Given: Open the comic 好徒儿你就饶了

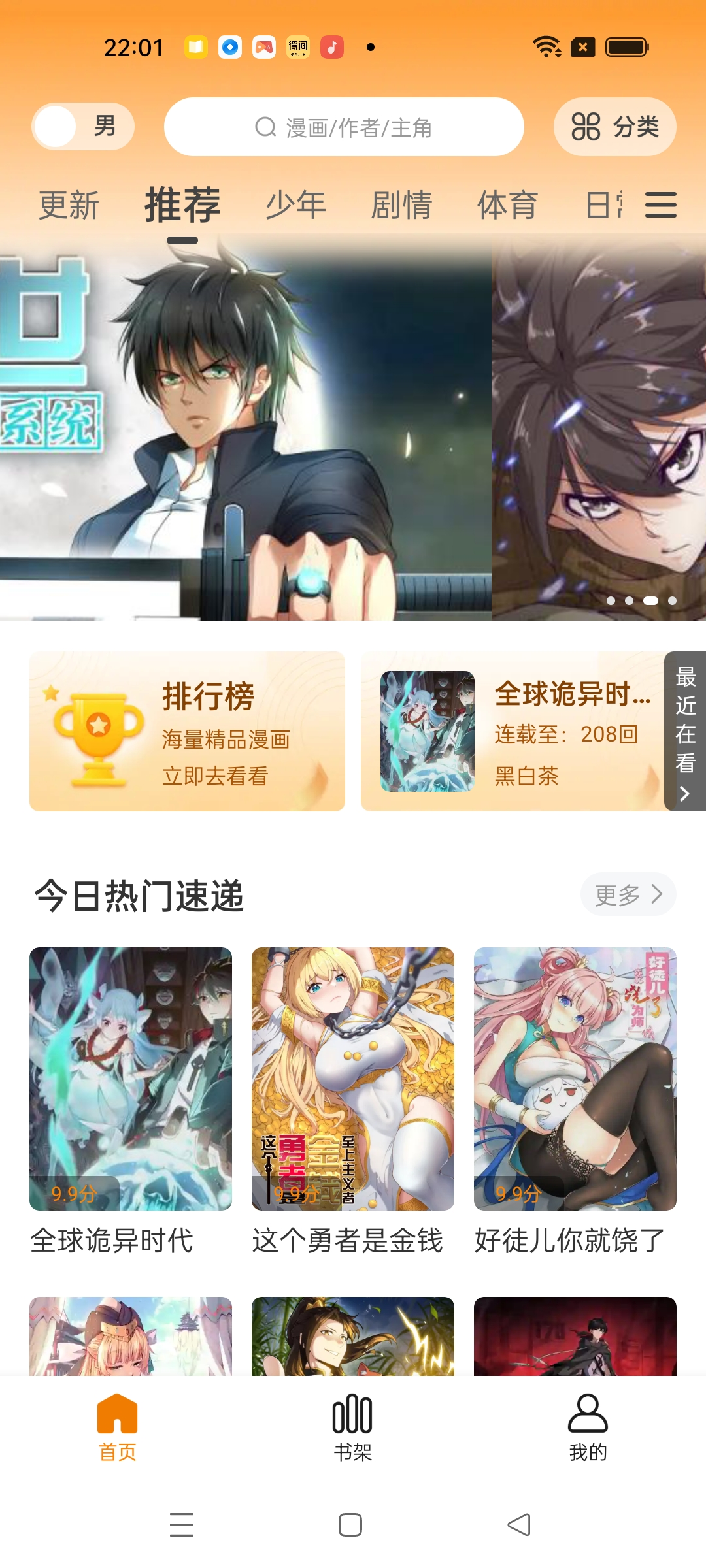Looking at the screenshot, I should click(575, 1079).
